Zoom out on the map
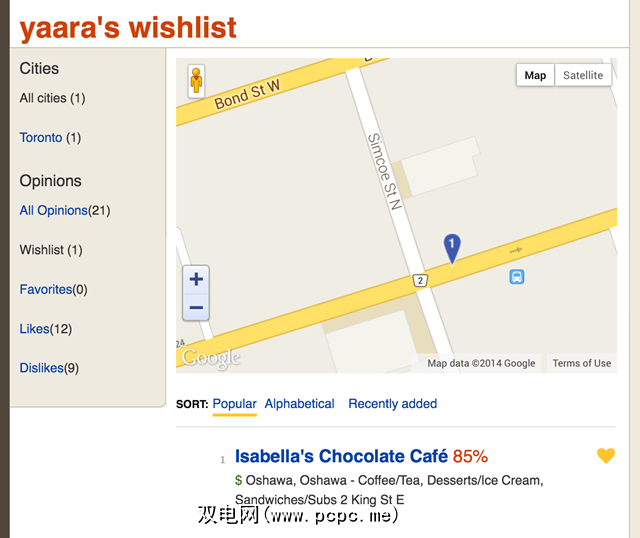 click(x=196, y=307)
